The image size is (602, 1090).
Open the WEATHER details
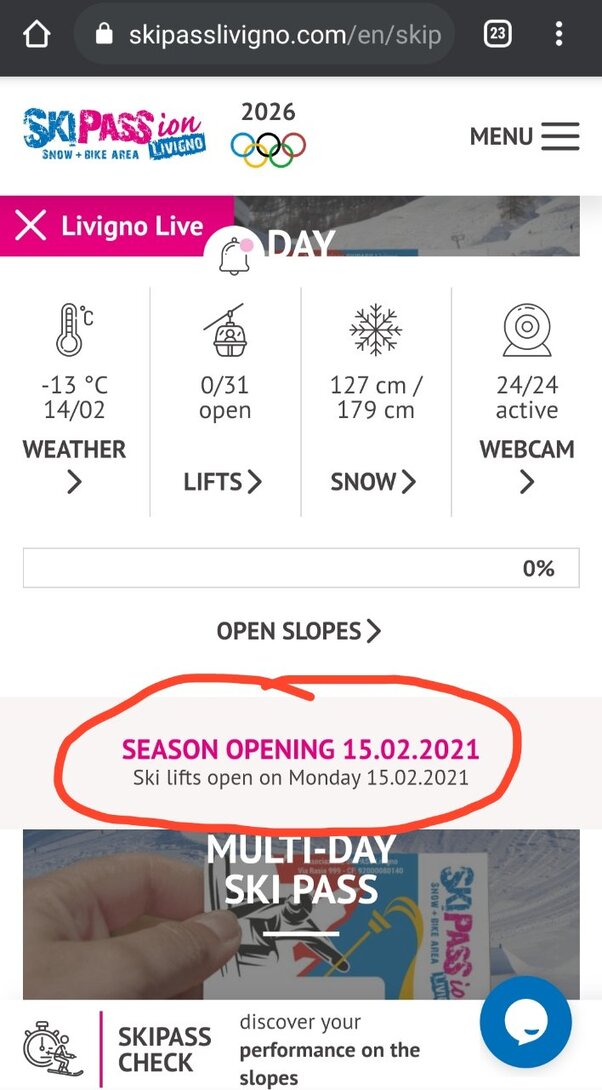(74, 464)
